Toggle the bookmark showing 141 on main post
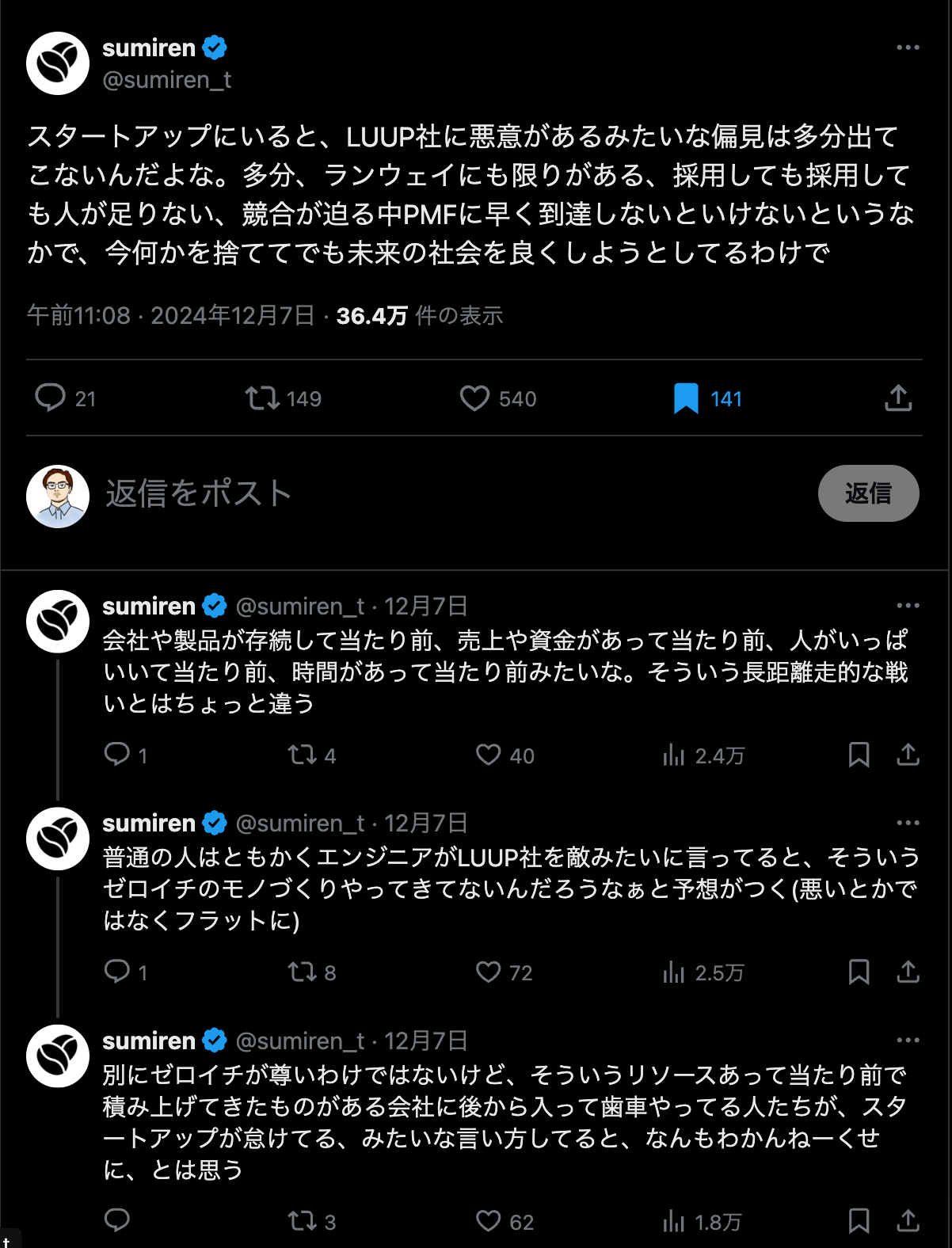The image size is (952, 1248). click(x=686, y=398)
